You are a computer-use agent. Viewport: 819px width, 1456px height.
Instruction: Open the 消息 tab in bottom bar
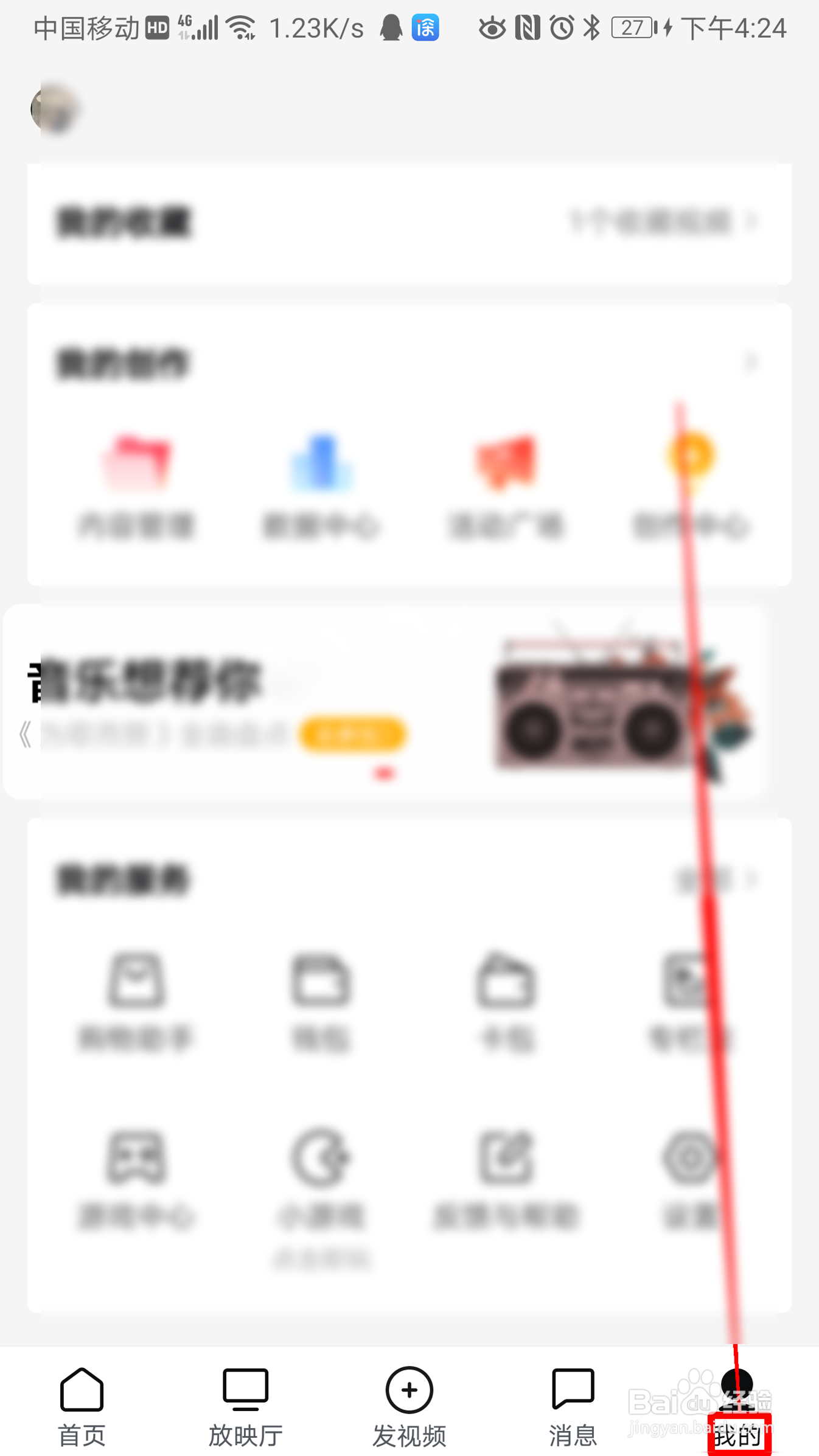(573, 1405)
